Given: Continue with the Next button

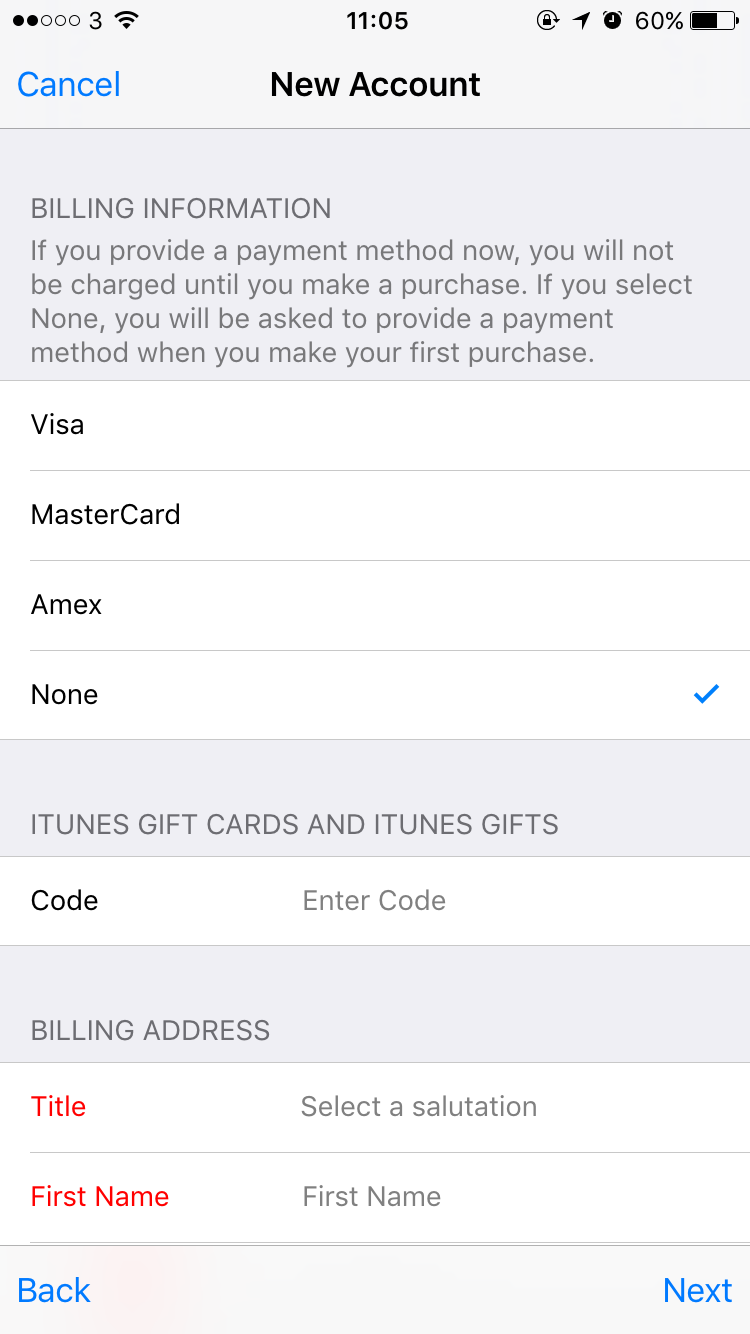Looking at the screenshot, I should pyautogui.click(x=697, y=1290).
